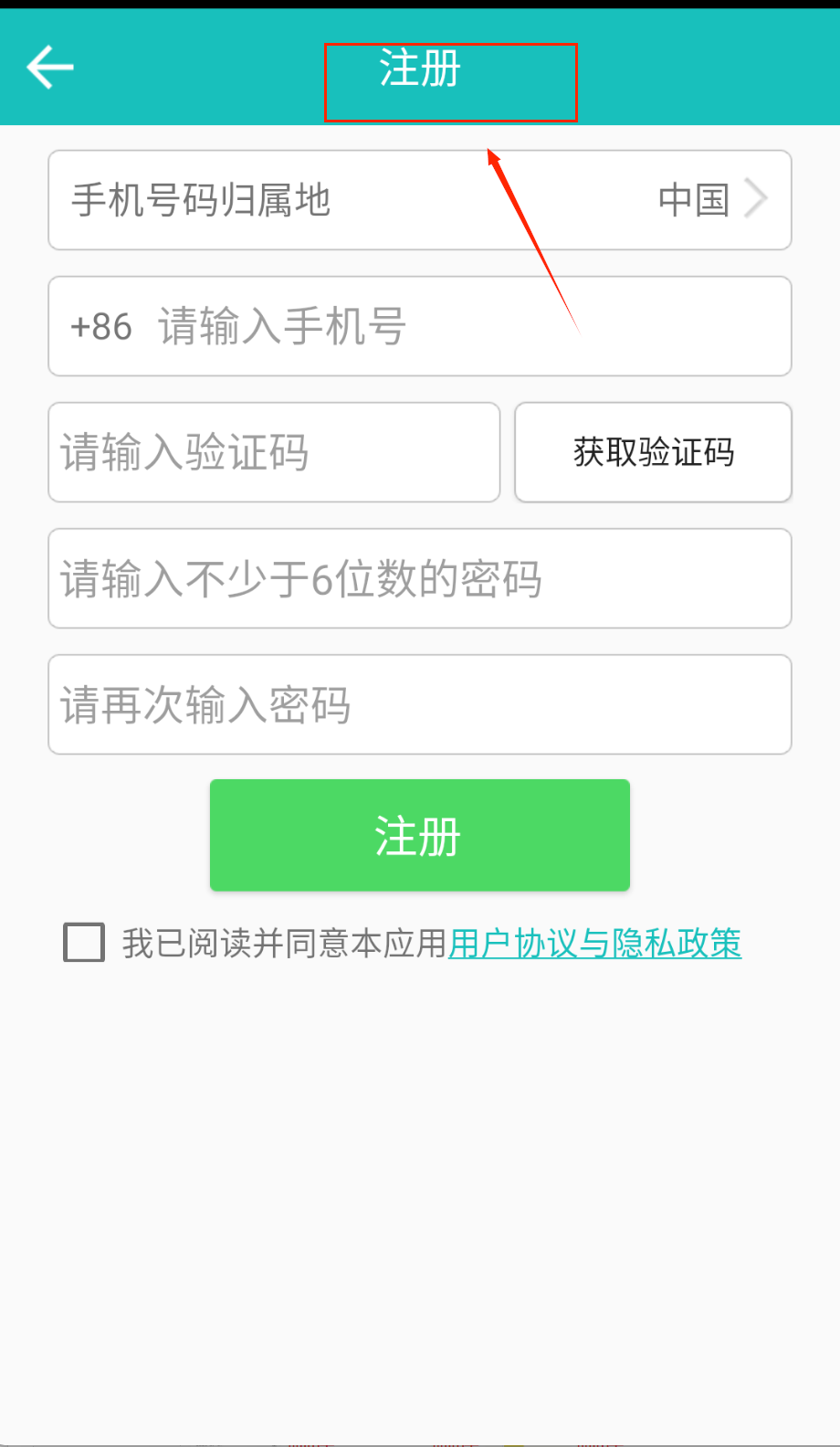The image size is (840, 1447).
Task: Tap the 请输入验证码 verification code field
Action: pos(274,452)
